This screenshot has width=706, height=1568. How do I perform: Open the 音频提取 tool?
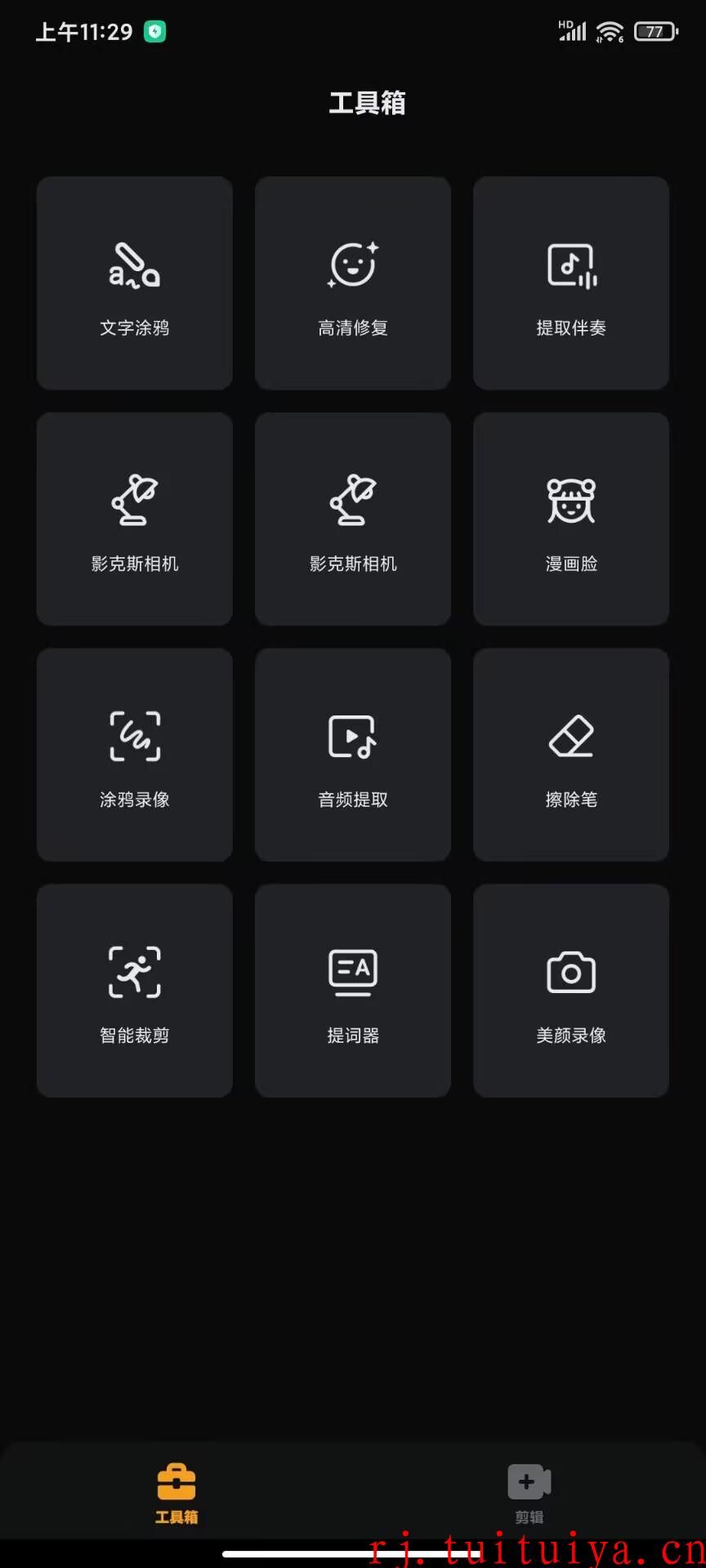[353, 755]
